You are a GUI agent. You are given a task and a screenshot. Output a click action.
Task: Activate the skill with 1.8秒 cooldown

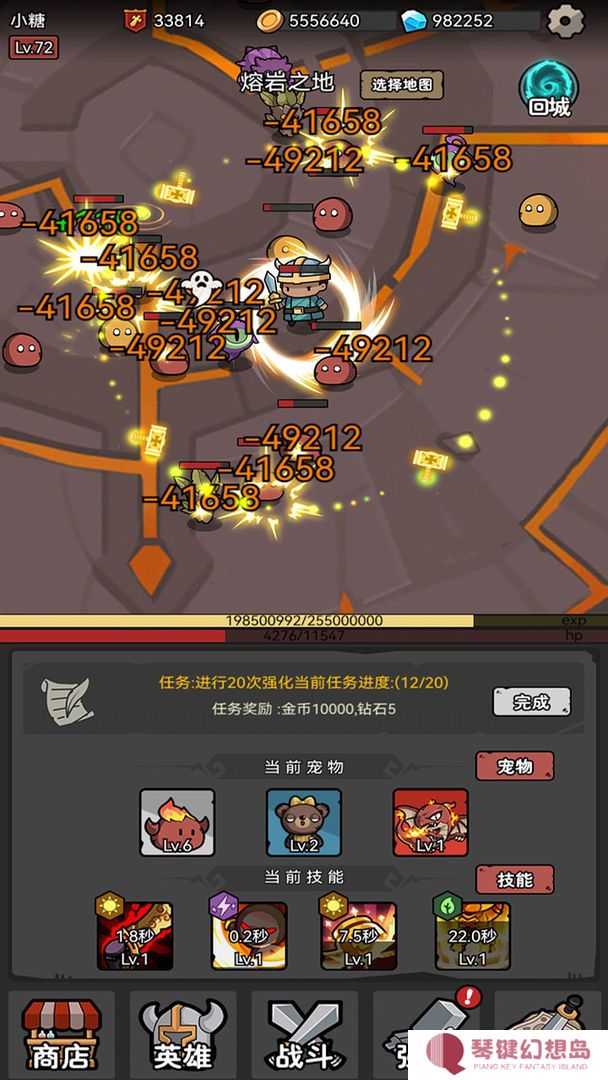[134, 935]
